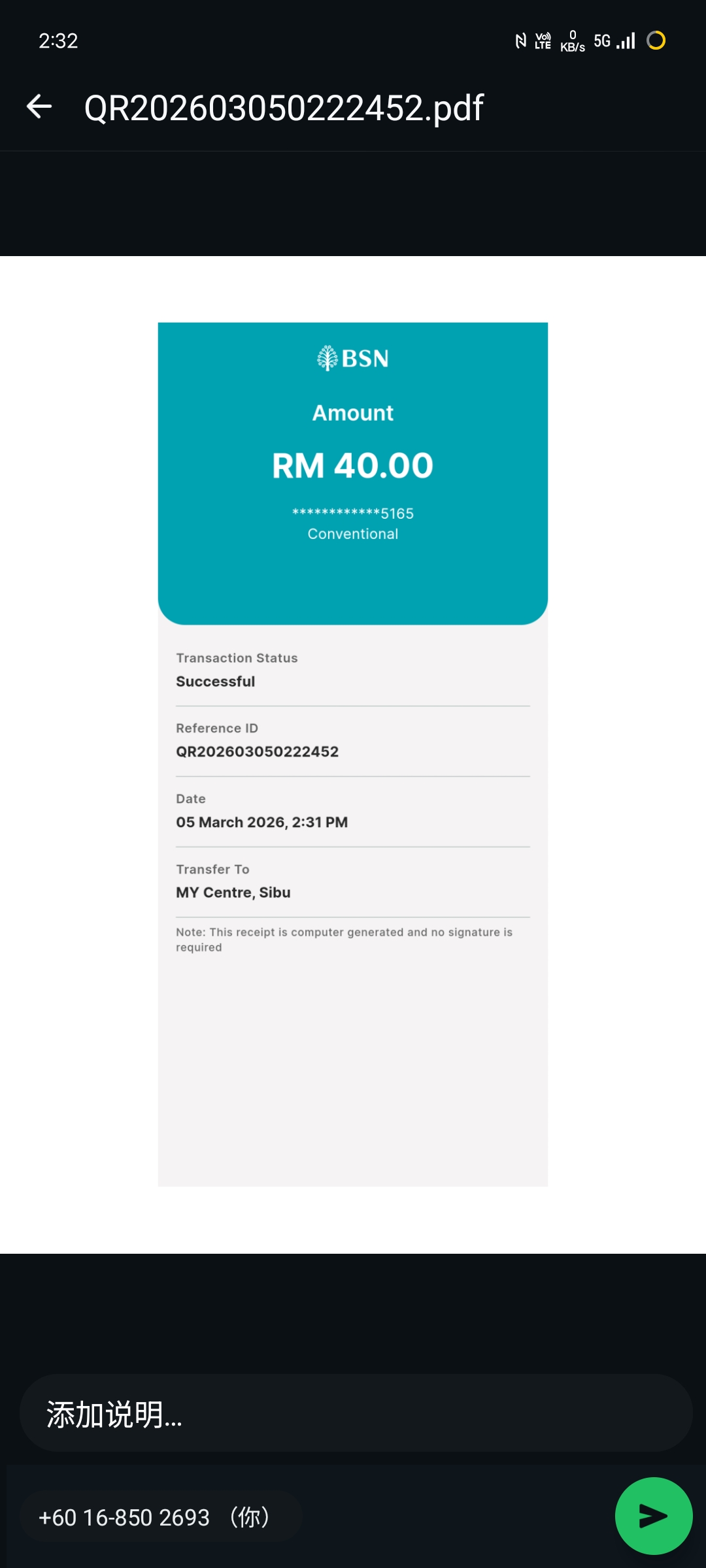Open the BSN receipt PDF preview

pos(353,754)
